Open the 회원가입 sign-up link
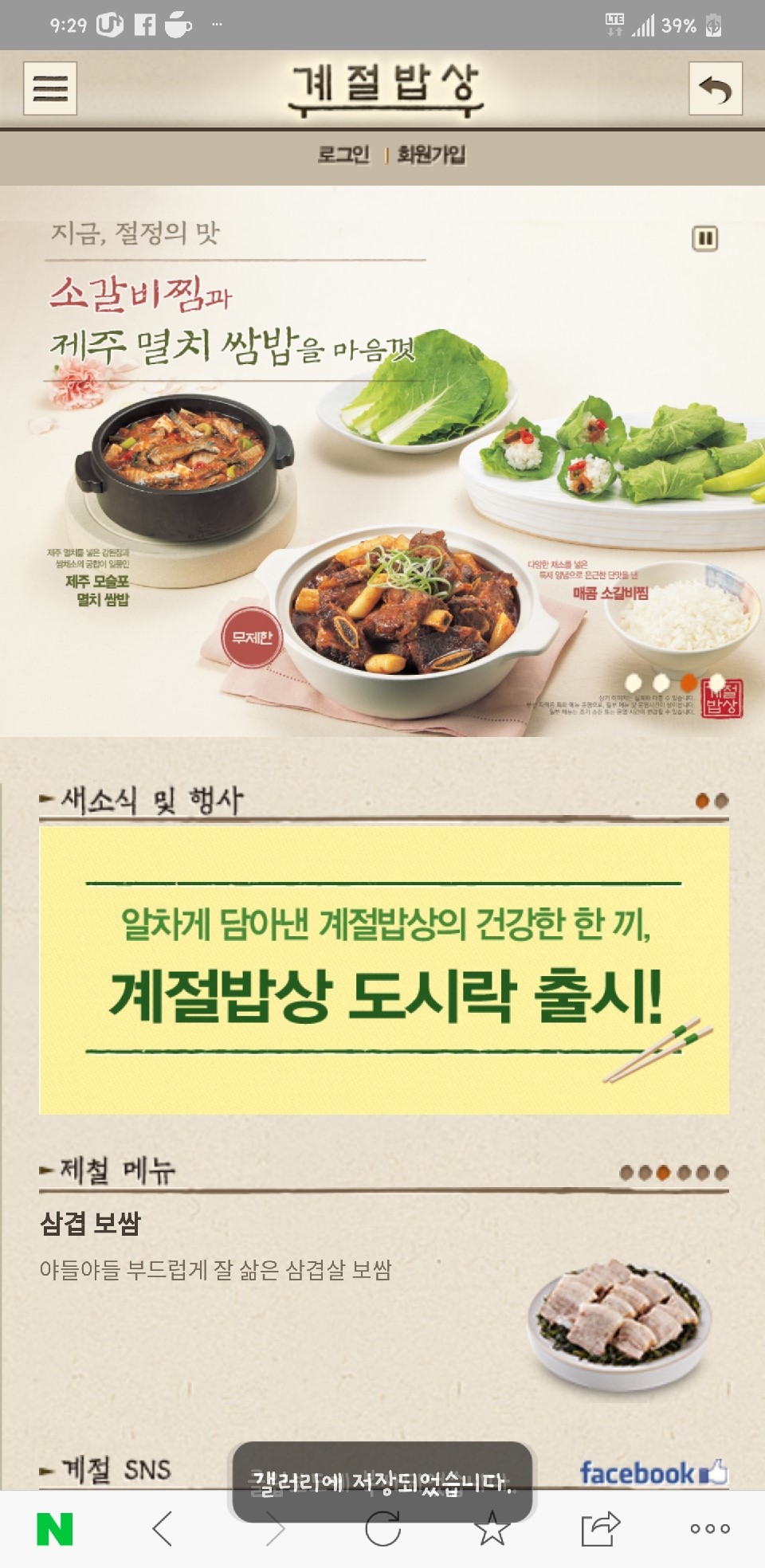 [x=431, y=155]
